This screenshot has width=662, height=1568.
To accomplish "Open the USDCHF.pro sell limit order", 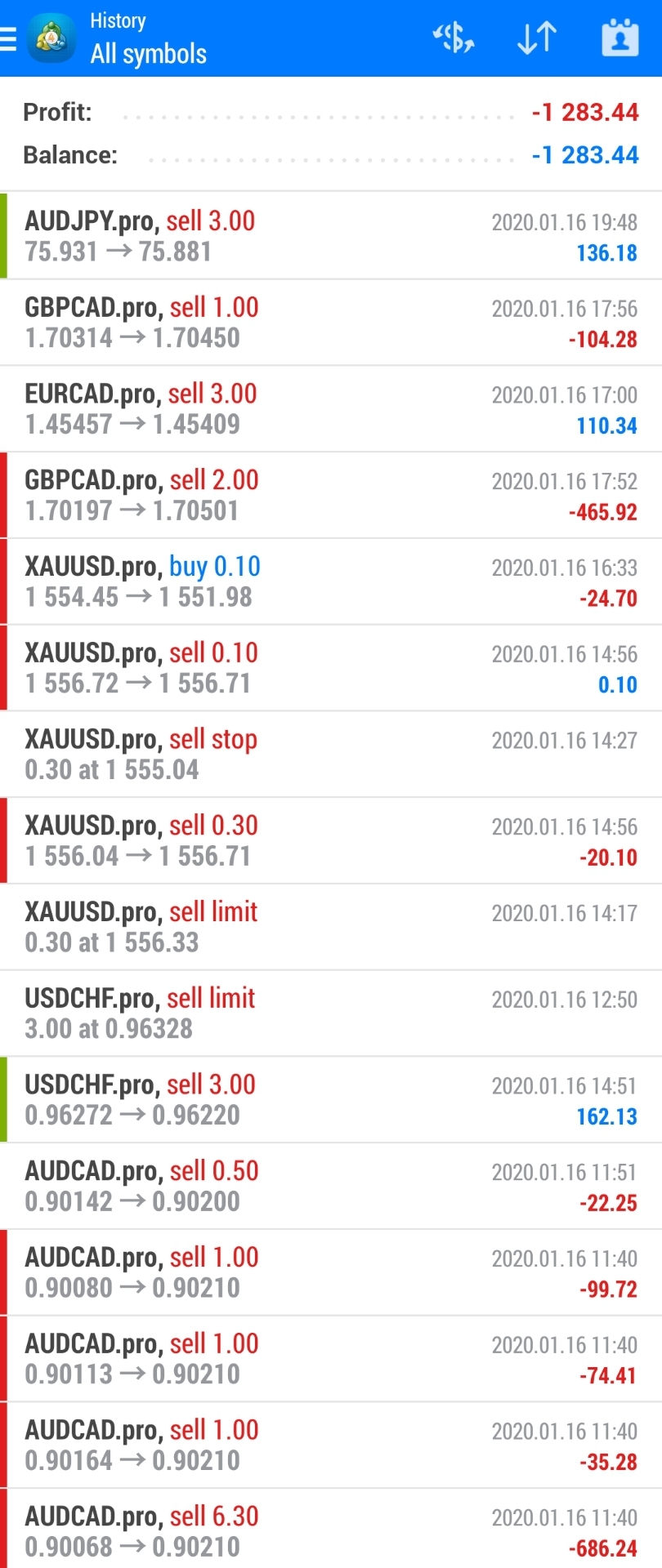I will pyautogui.click(x=331, y=1013).
